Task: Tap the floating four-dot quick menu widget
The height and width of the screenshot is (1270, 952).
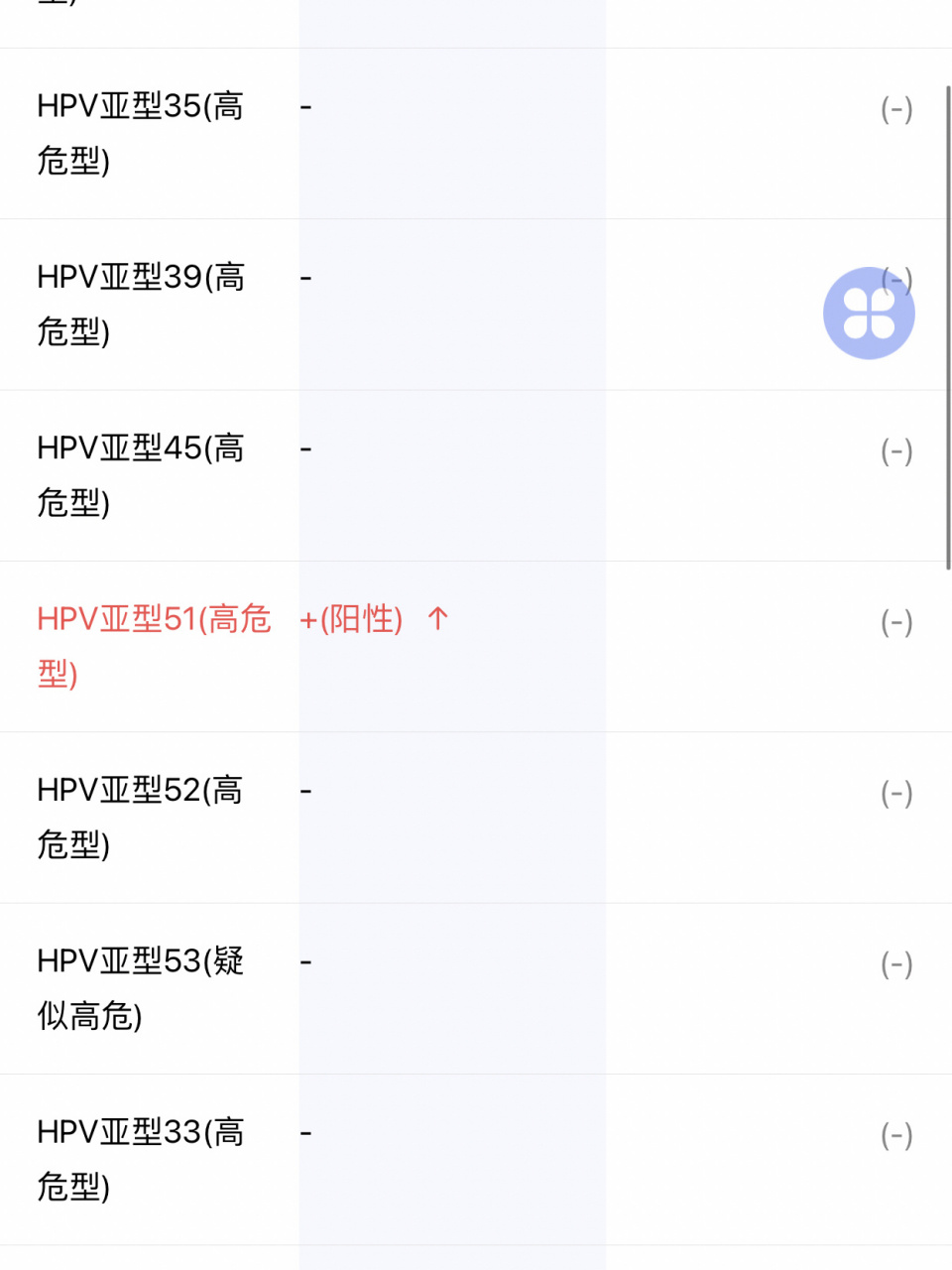Action: 869,313
